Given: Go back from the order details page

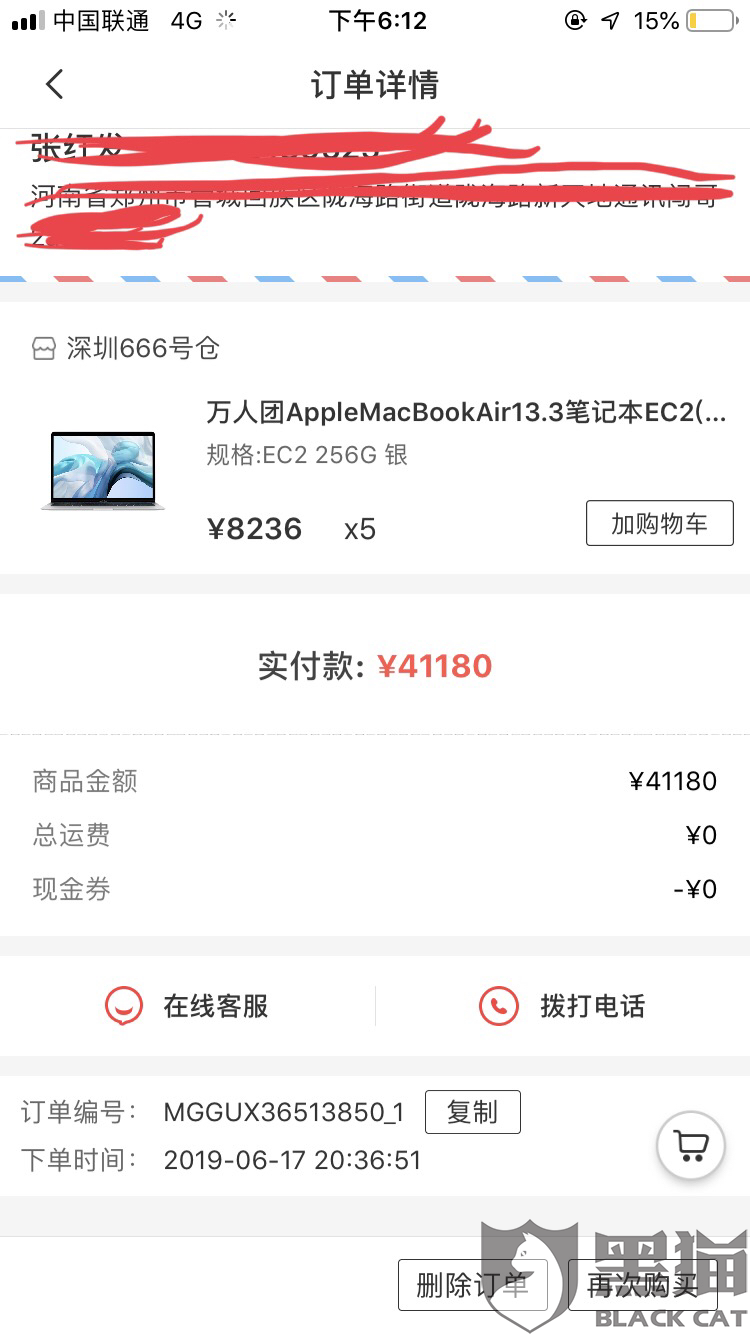Looking at the screenshot, I should tap(55, 85).
